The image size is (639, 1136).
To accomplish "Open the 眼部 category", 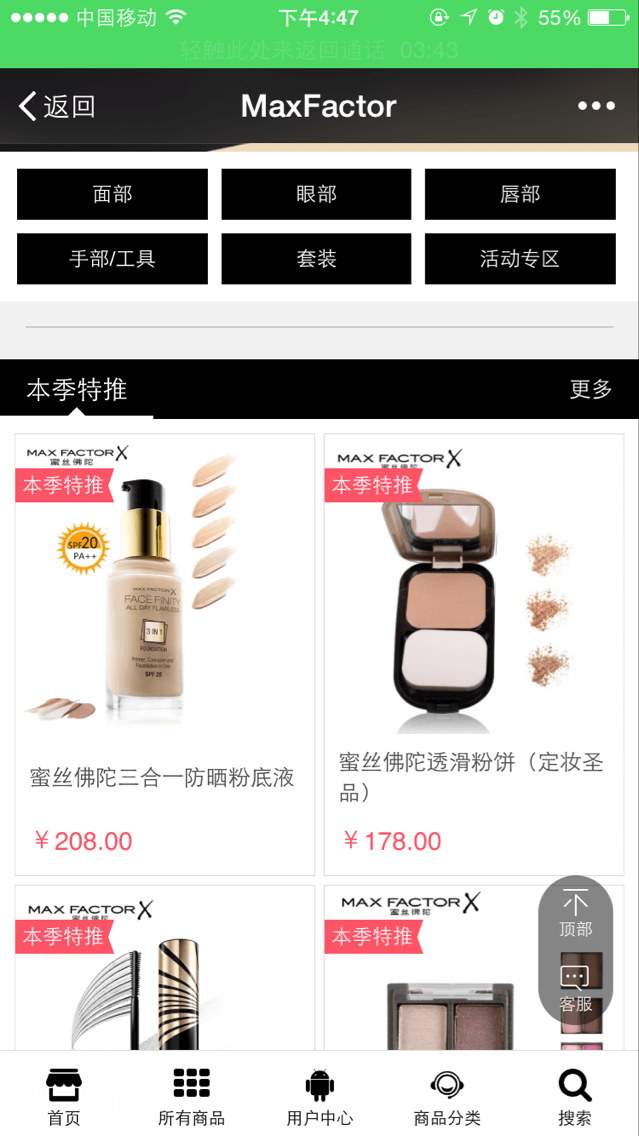I will point(316,194).
